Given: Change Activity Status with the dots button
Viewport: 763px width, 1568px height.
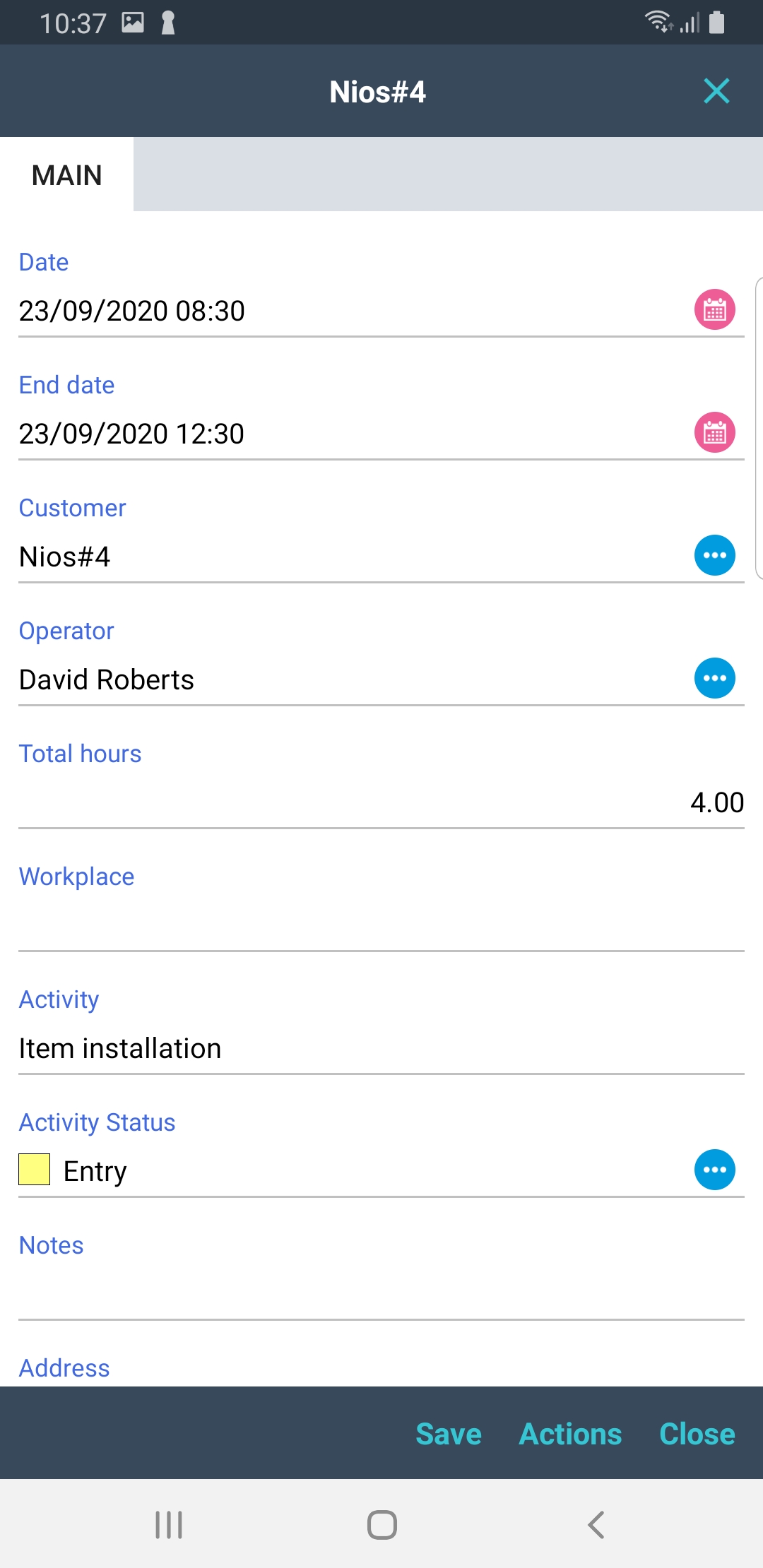Looking at the screenshot, I should pyautogui.click(x=714, y=1170).
